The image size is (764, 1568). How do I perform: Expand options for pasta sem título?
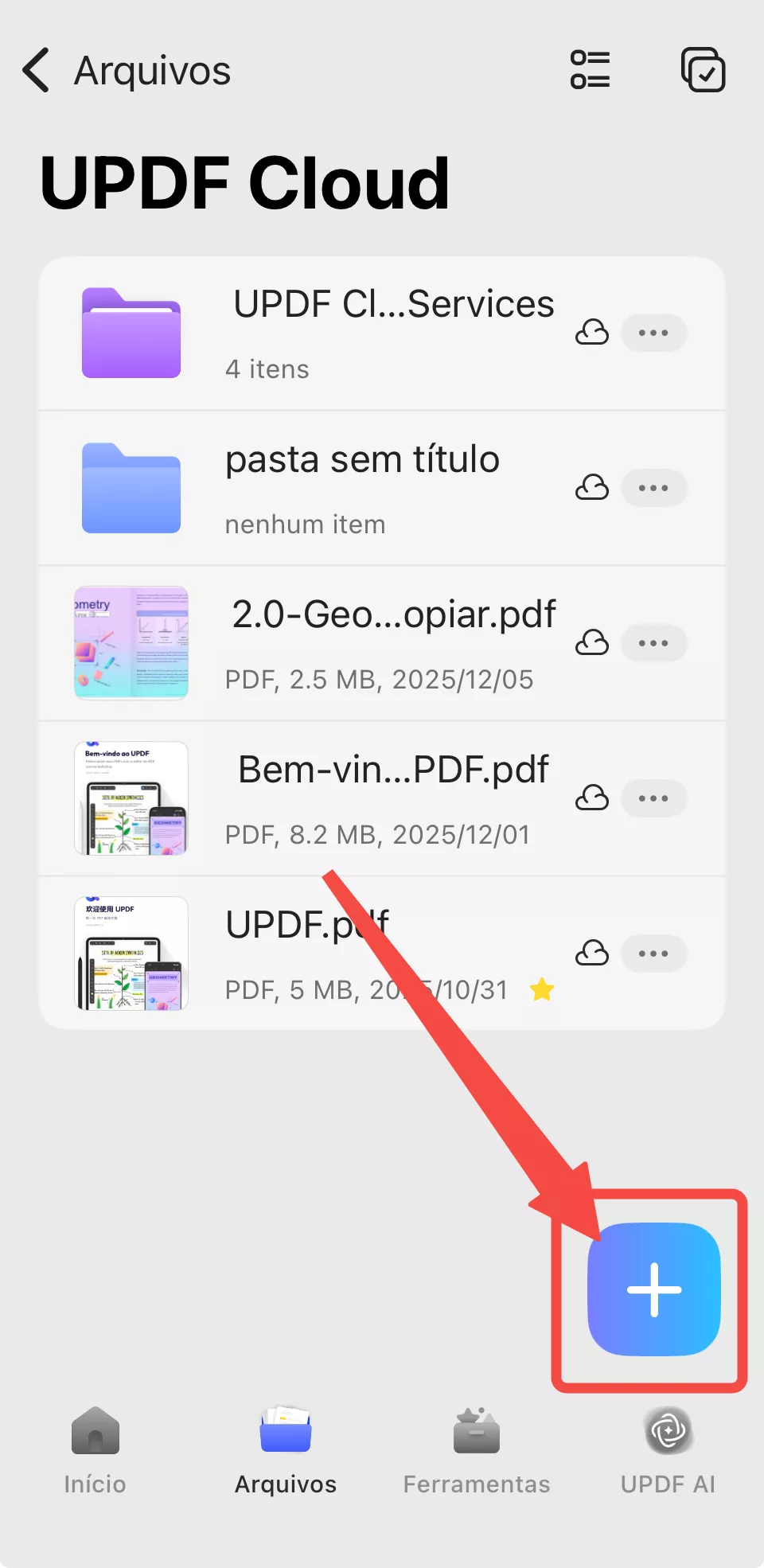pyautogui.click(x=653, y=487)
